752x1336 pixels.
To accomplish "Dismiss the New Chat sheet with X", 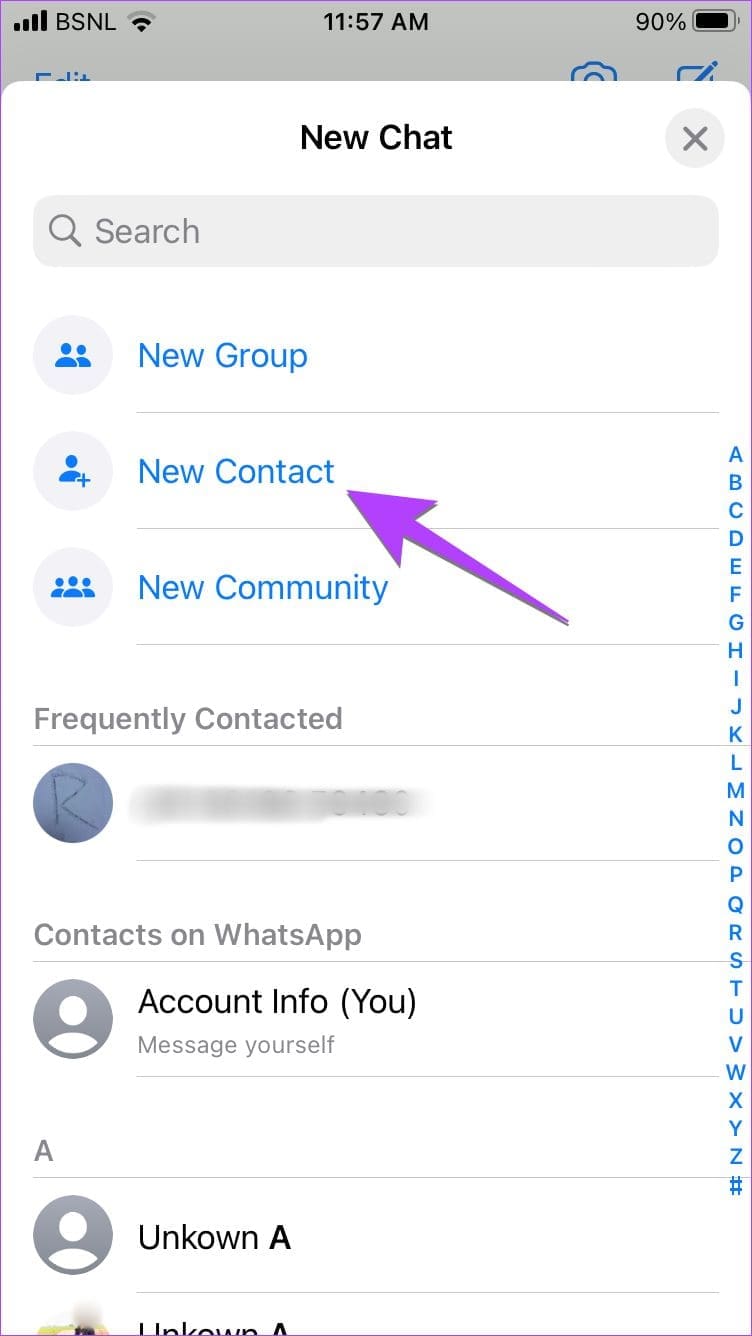I will [695, 139].
